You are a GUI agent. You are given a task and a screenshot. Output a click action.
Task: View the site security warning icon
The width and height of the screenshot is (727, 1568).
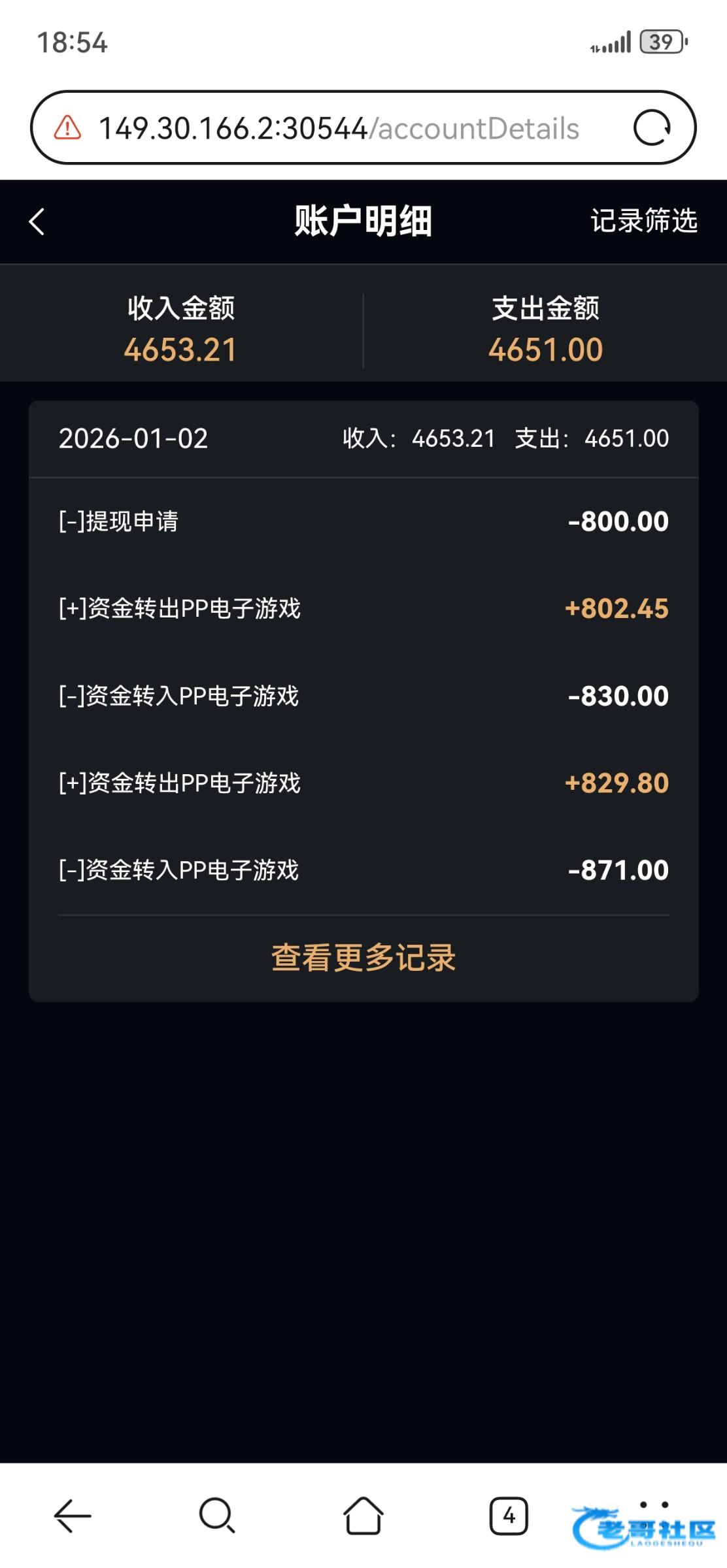pos(67,128)
